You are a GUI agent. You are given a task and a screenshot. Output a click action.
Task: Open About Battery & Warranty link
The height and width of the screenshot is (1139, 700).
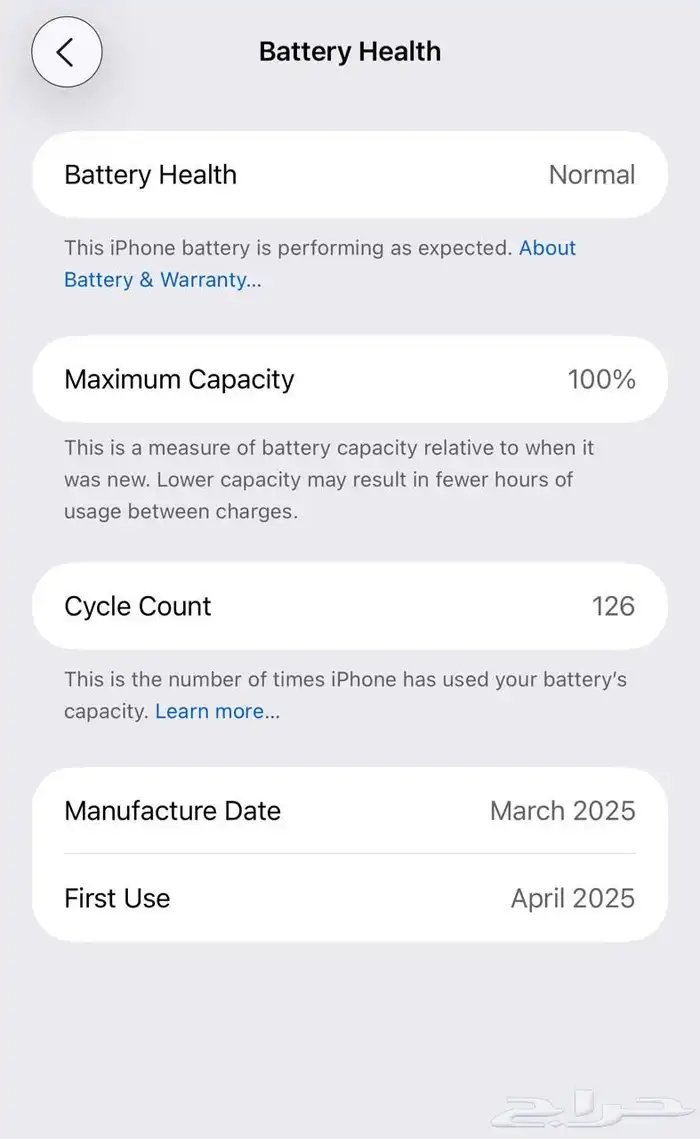click(x=162, y=280)
